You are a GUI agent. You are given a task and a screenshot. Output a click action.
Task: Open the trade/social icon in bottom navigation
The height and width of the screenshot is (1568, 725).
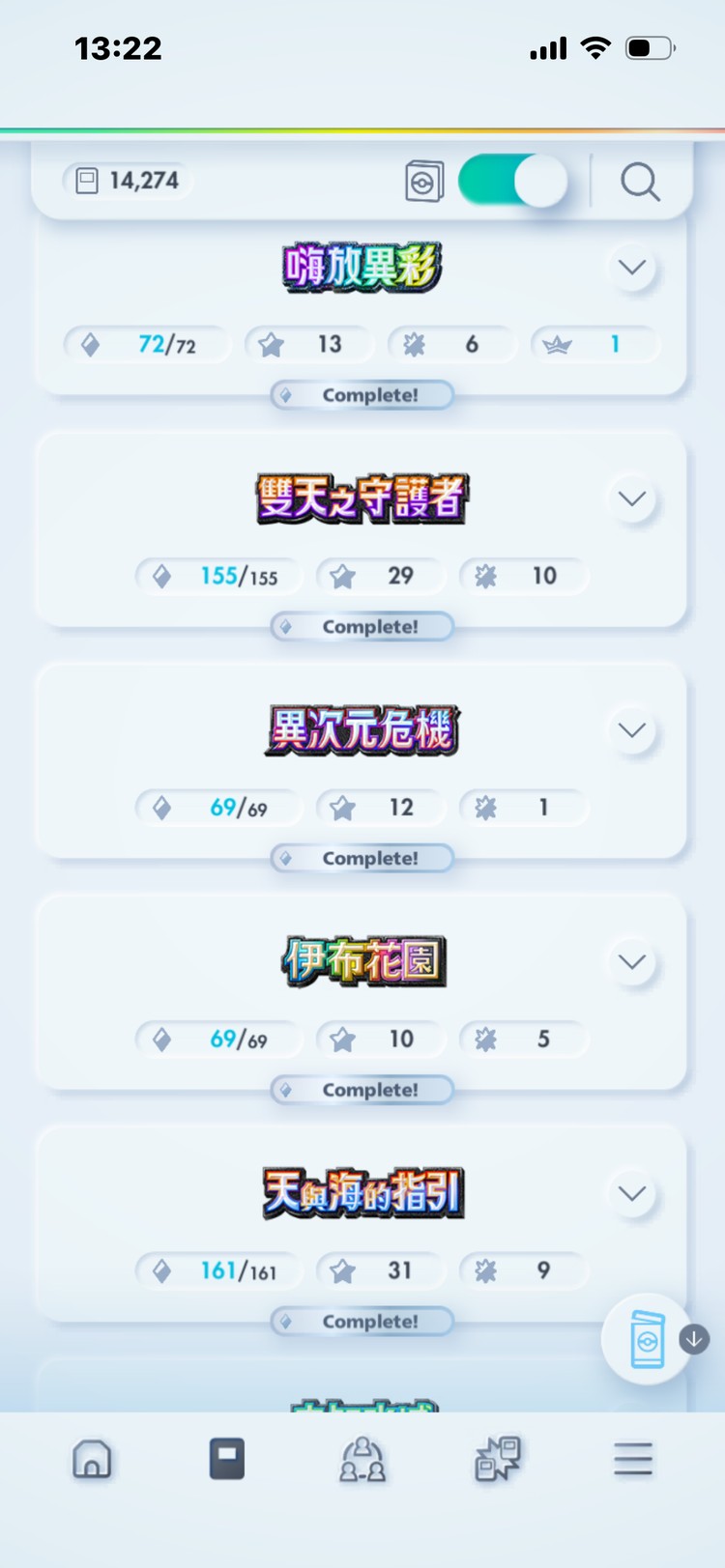pyautogui.click(x=361, y=1460)
